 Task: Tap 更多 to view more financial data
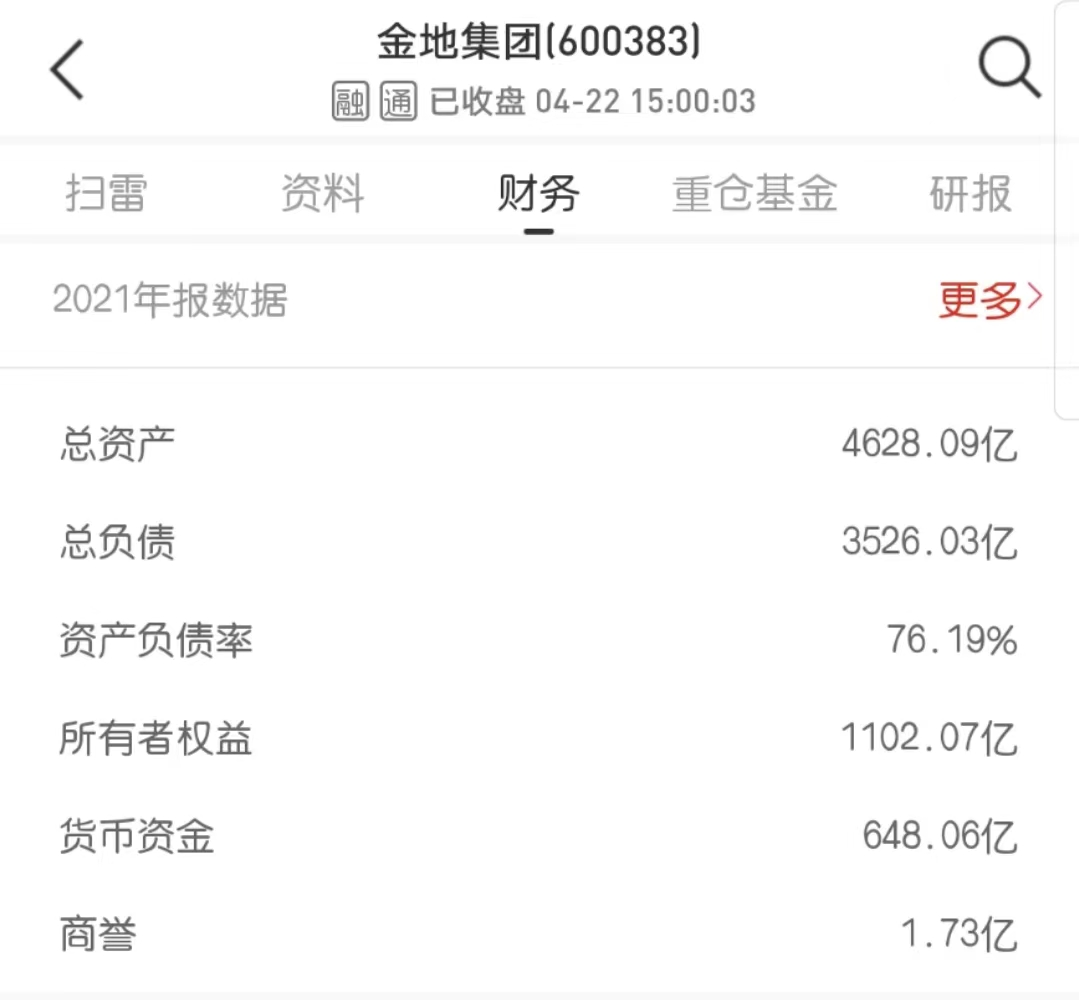[989, 300]
